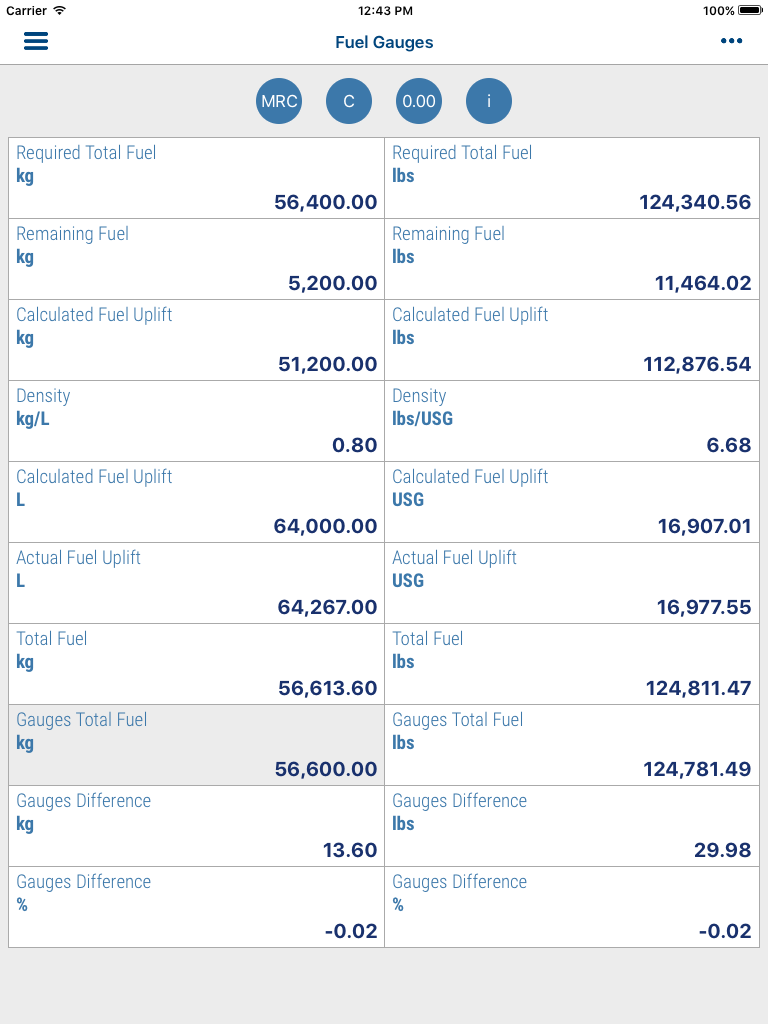Open the info (i) button
This screenshot has width=768, height=1024.
tap(488, 101)
